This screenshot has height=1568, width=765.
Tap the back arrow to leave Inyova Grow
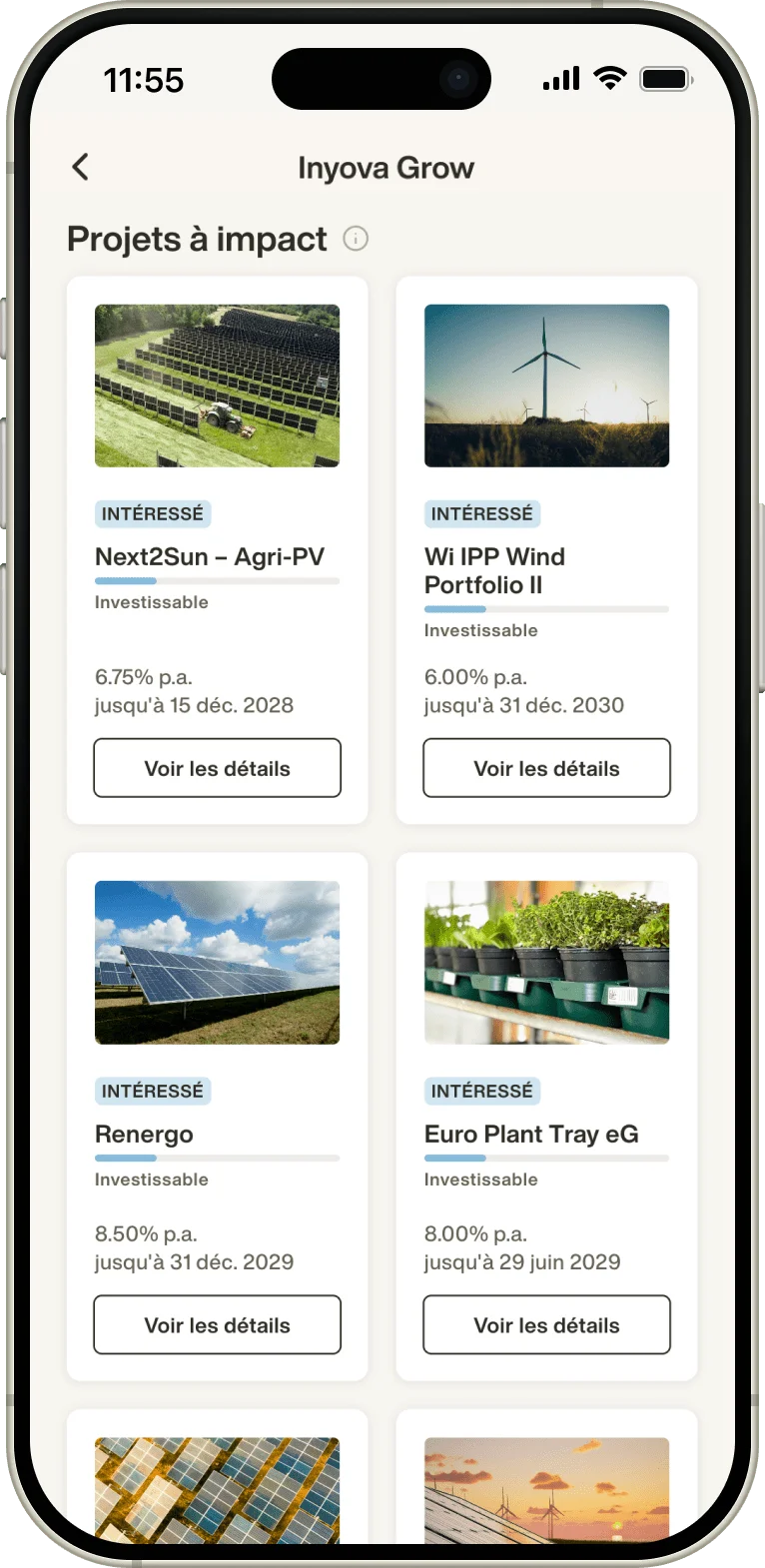click(81, 167)
